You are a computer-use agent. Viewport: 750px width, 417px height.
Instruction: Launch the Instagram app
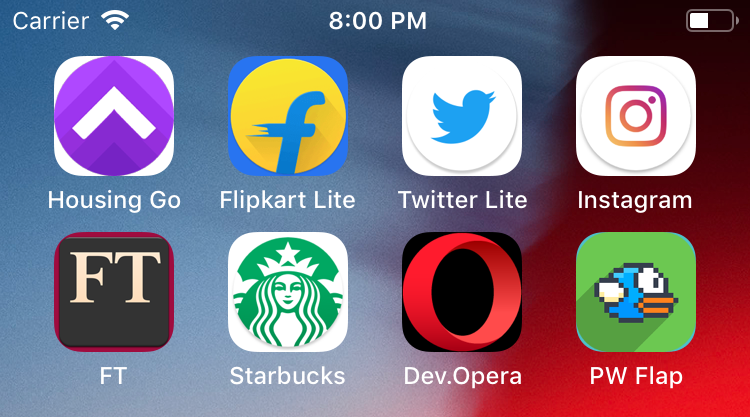636,115
